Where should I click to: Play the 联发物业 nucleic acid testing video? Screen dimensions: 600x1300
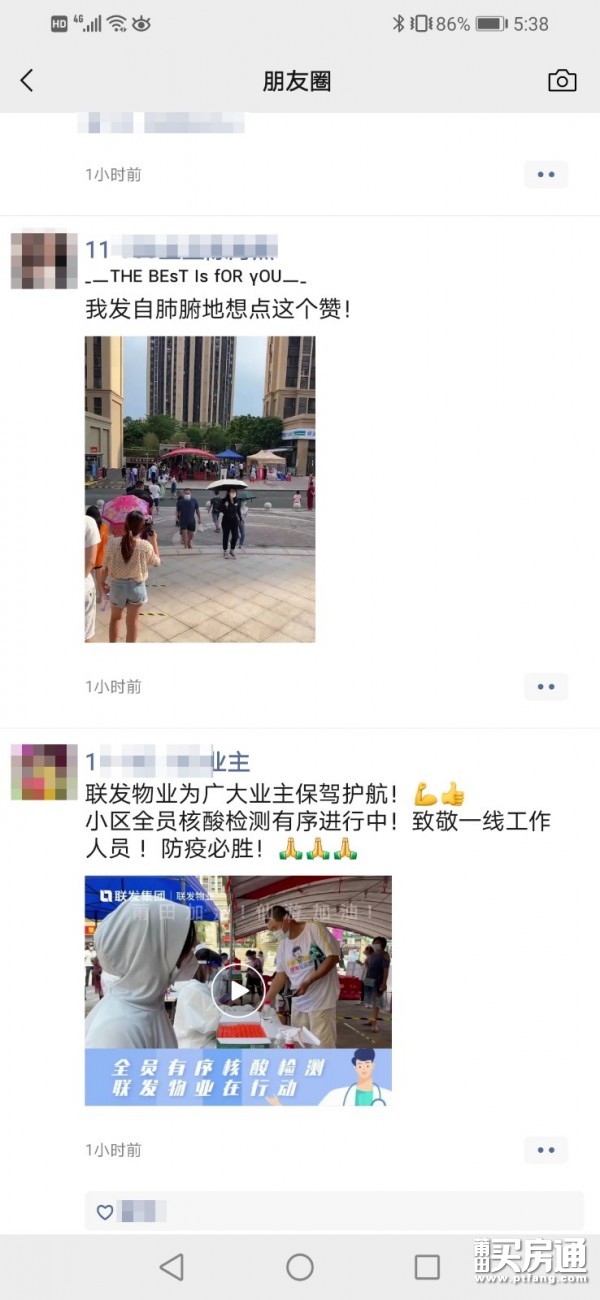pyautogui.click(x=238, y=990)
